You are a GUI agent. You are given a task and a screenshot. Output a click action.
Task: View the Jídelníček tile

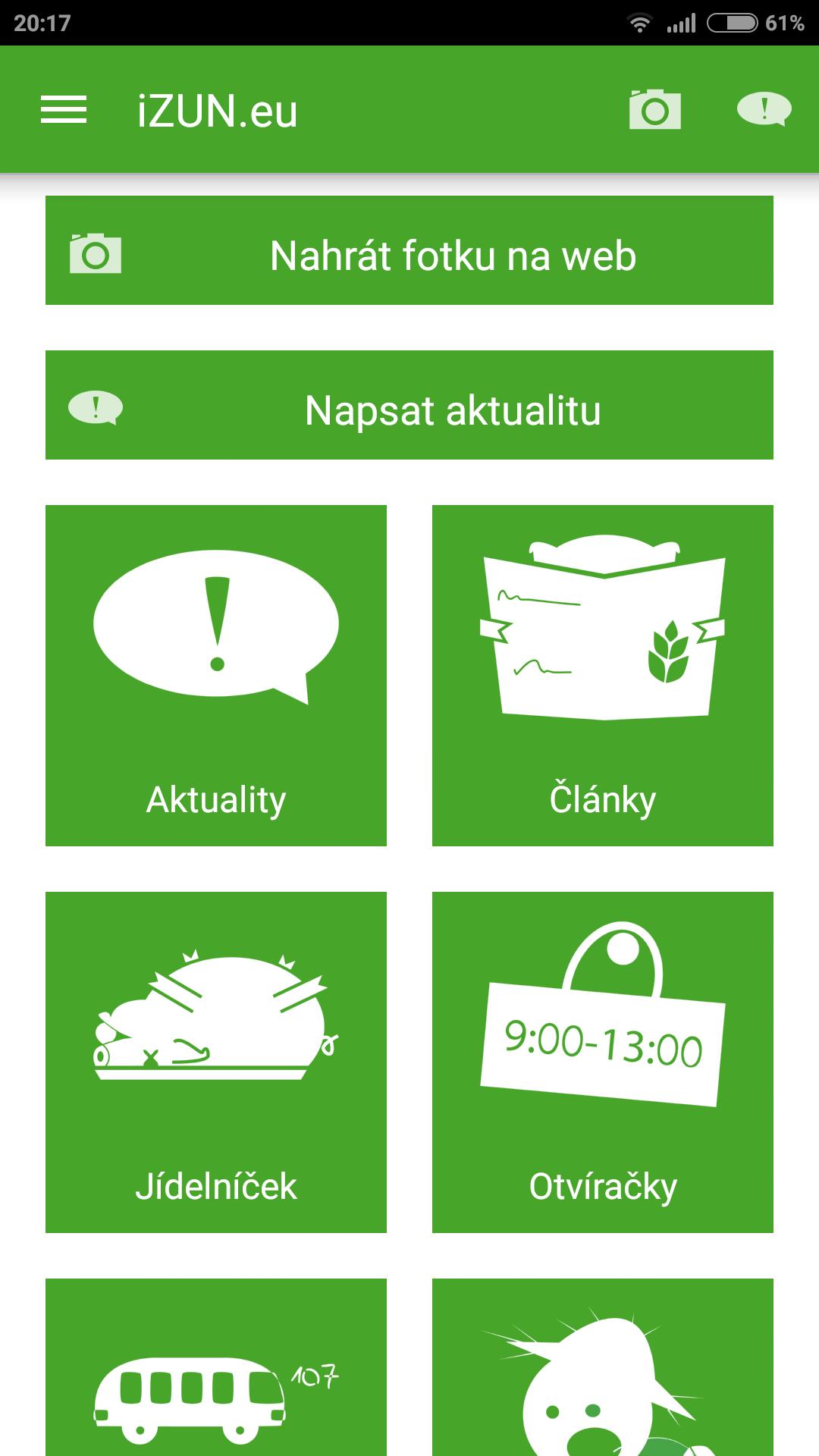point(216,1062)
